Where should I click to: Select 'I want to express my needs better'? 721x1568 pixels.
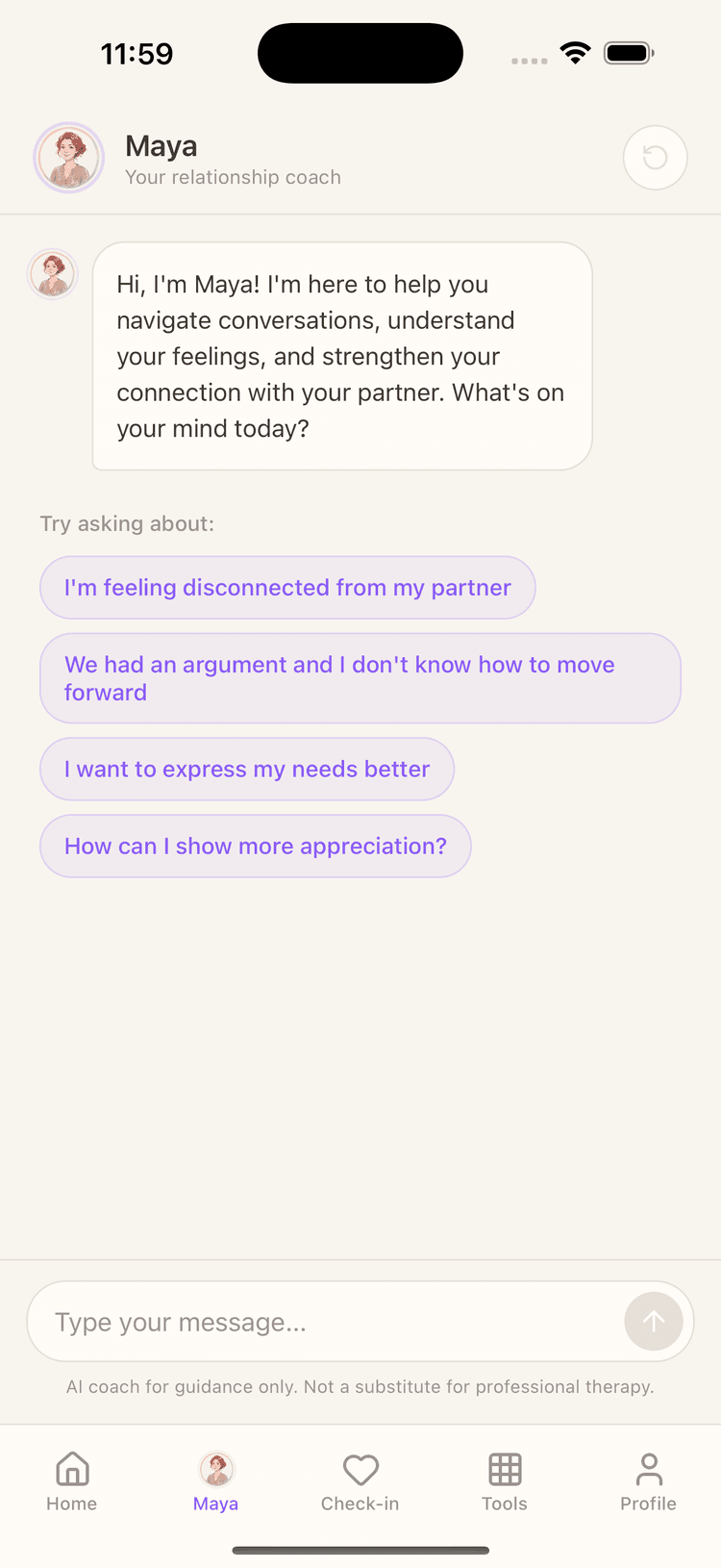(246, 769)
